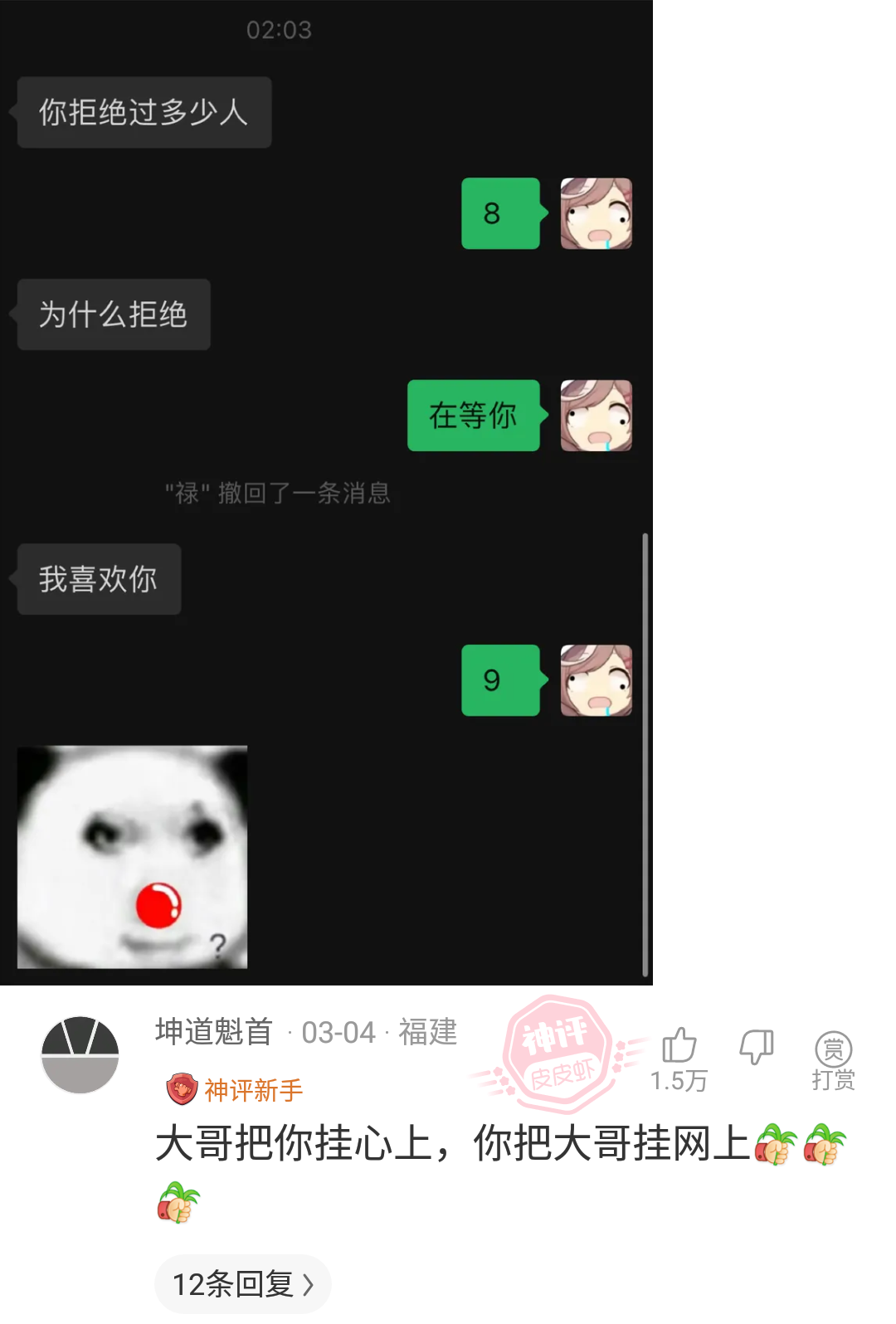Like the comment by 坤道魁首
This screenshot has width=896, height=1324.
(679, 1047)
